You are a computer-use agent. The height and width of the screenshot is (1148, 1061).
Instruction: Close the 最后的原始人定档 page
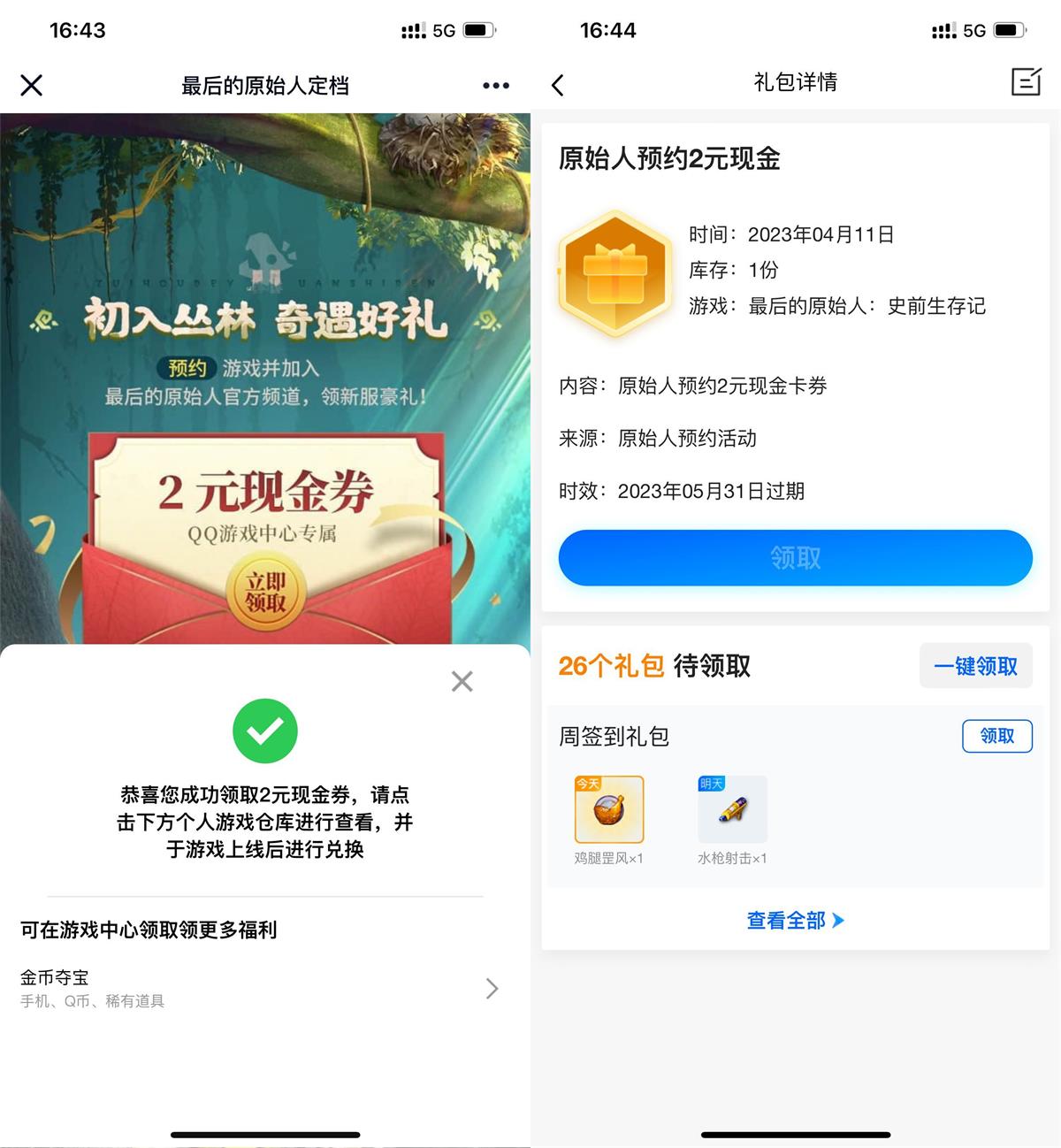(x=32, y=86)
